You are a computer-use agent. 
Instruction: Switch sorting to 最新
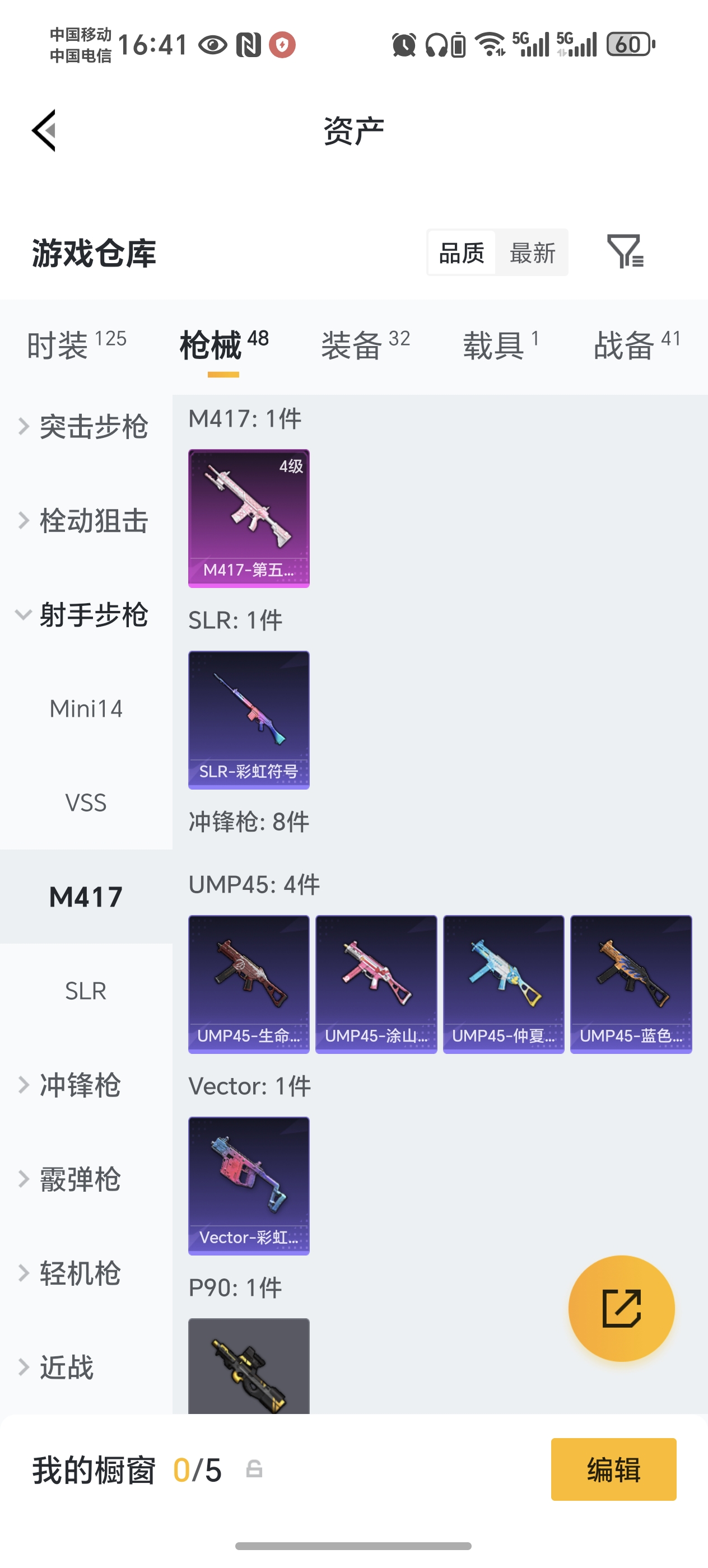(532, 252)
